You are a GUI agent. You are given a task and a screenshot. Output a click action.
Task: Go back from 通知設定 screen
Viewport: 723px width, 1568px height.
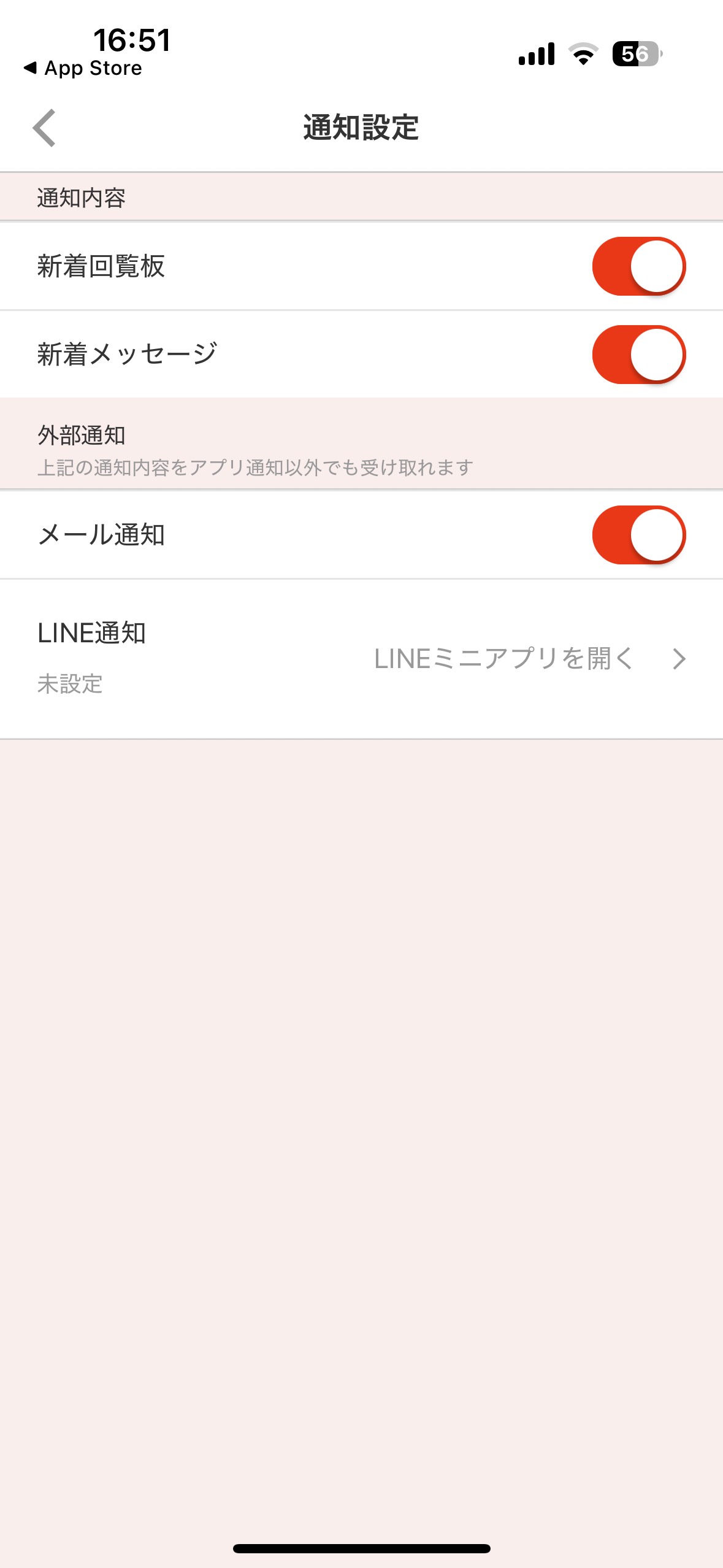(x=44, y=128)
